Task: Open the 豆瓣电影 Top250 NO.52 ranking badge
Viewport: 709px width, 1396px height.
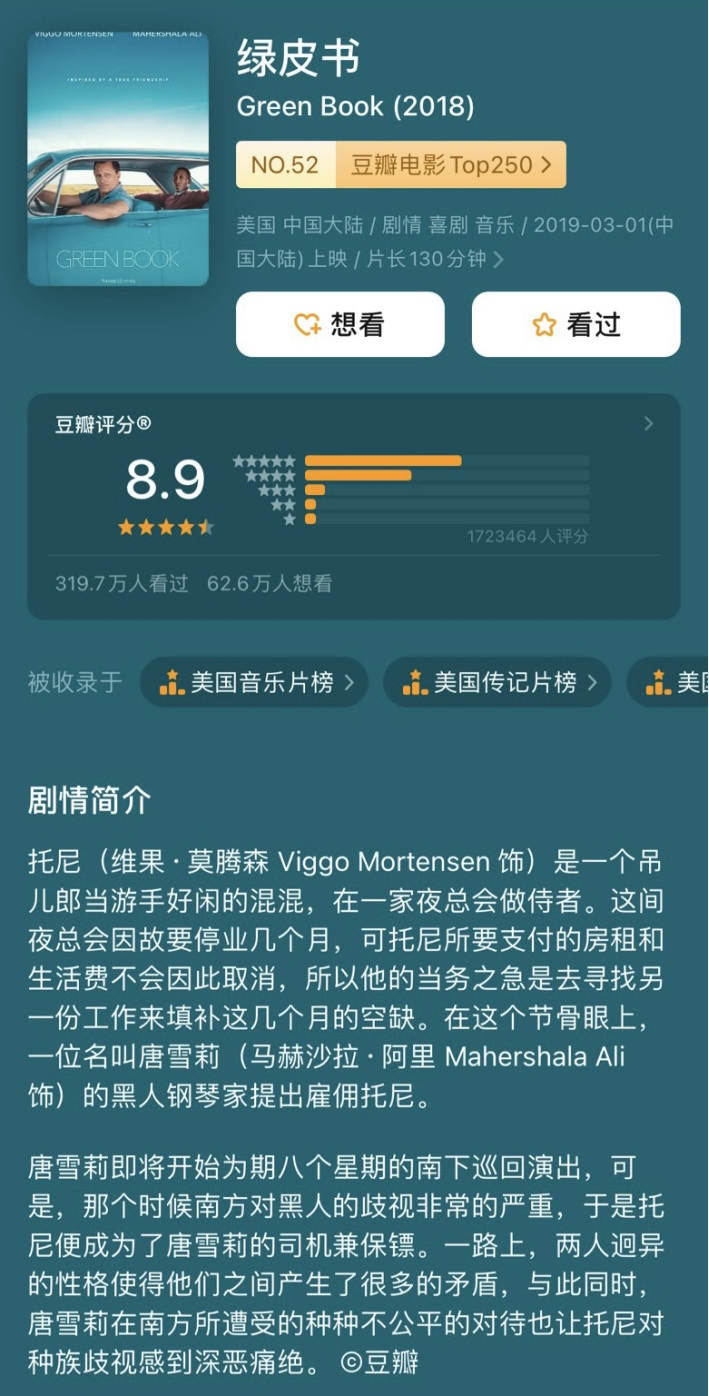Action: [401, 165]
